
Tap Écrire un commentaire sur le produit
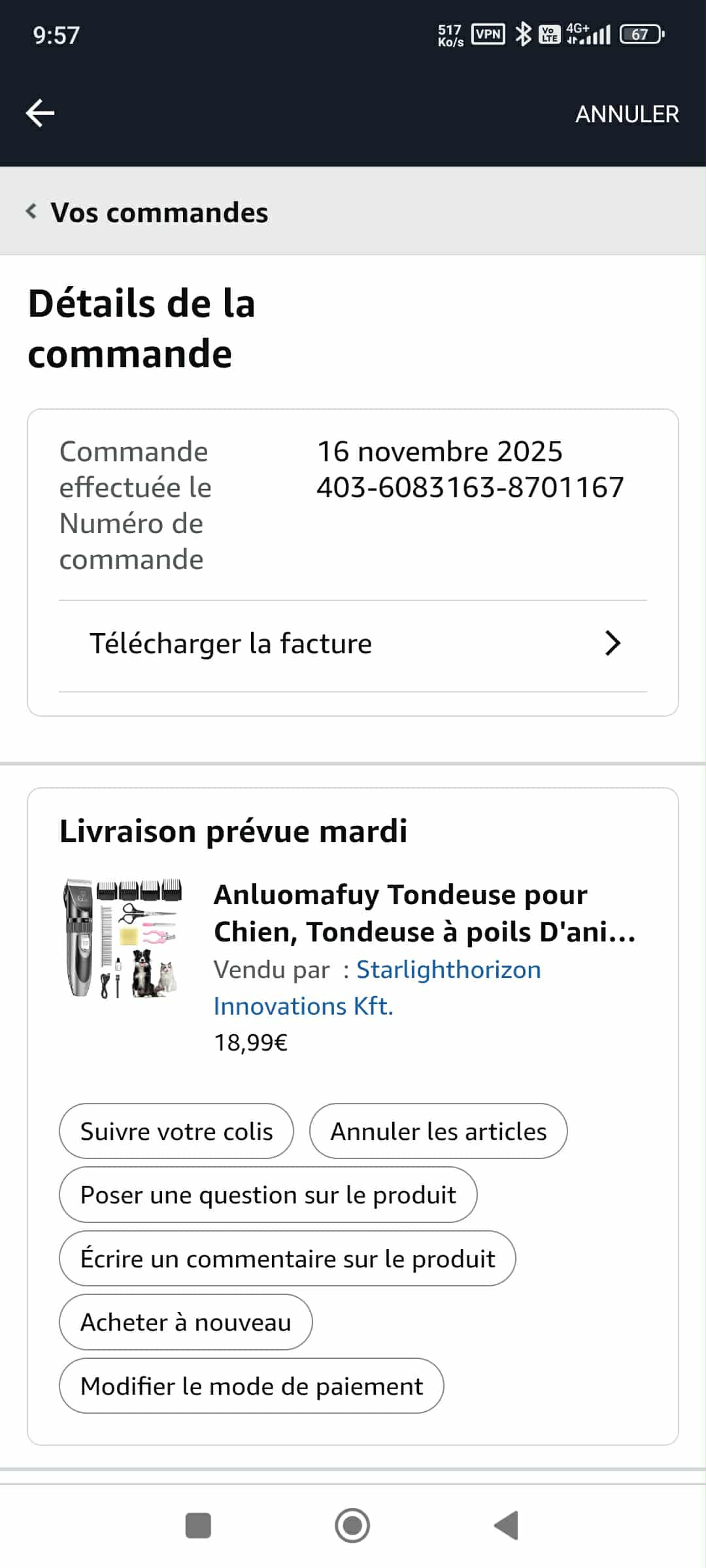pos(287,1258)
